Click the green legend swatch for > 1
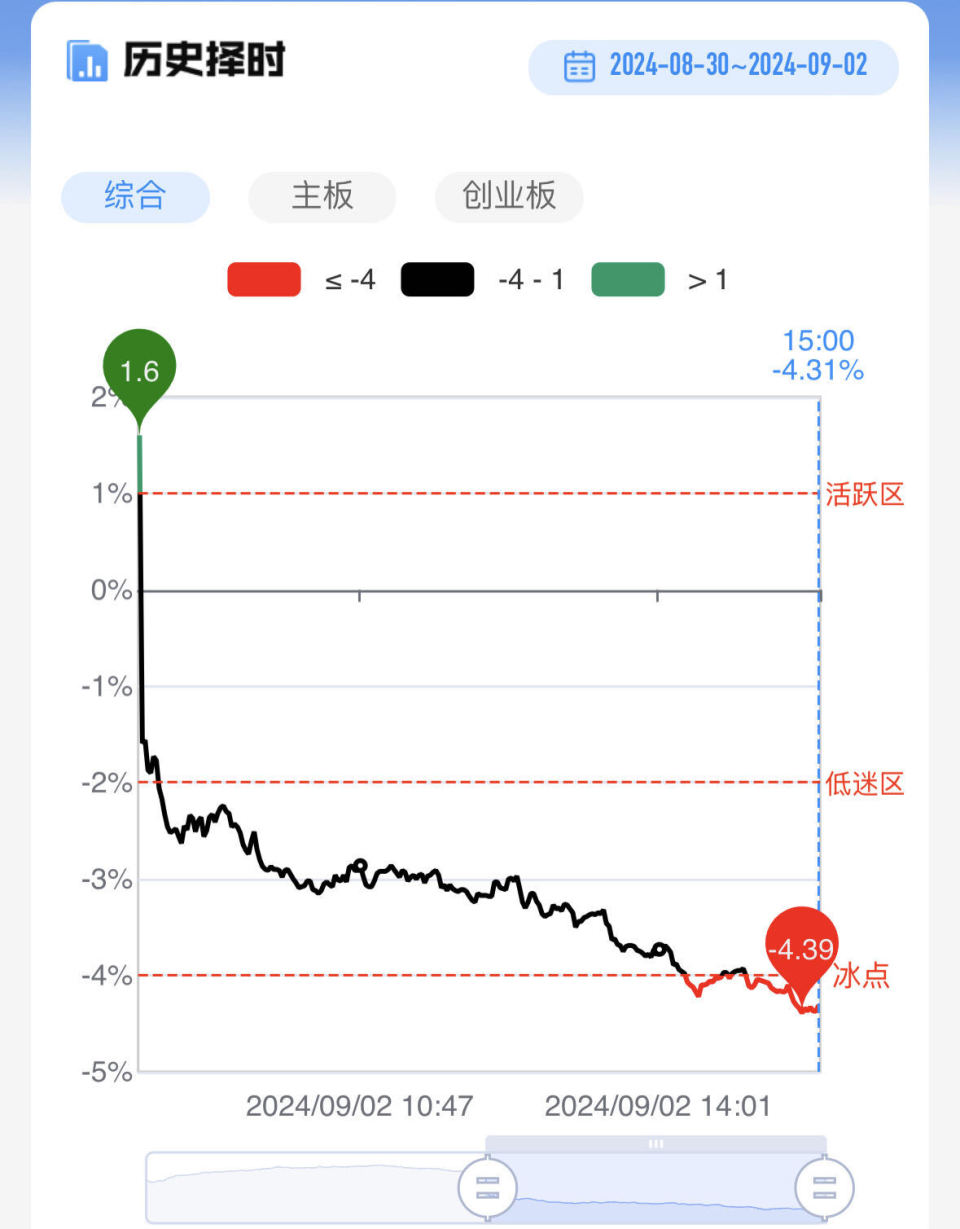This screenshot has height=1229, width=960. pos(629,279)
